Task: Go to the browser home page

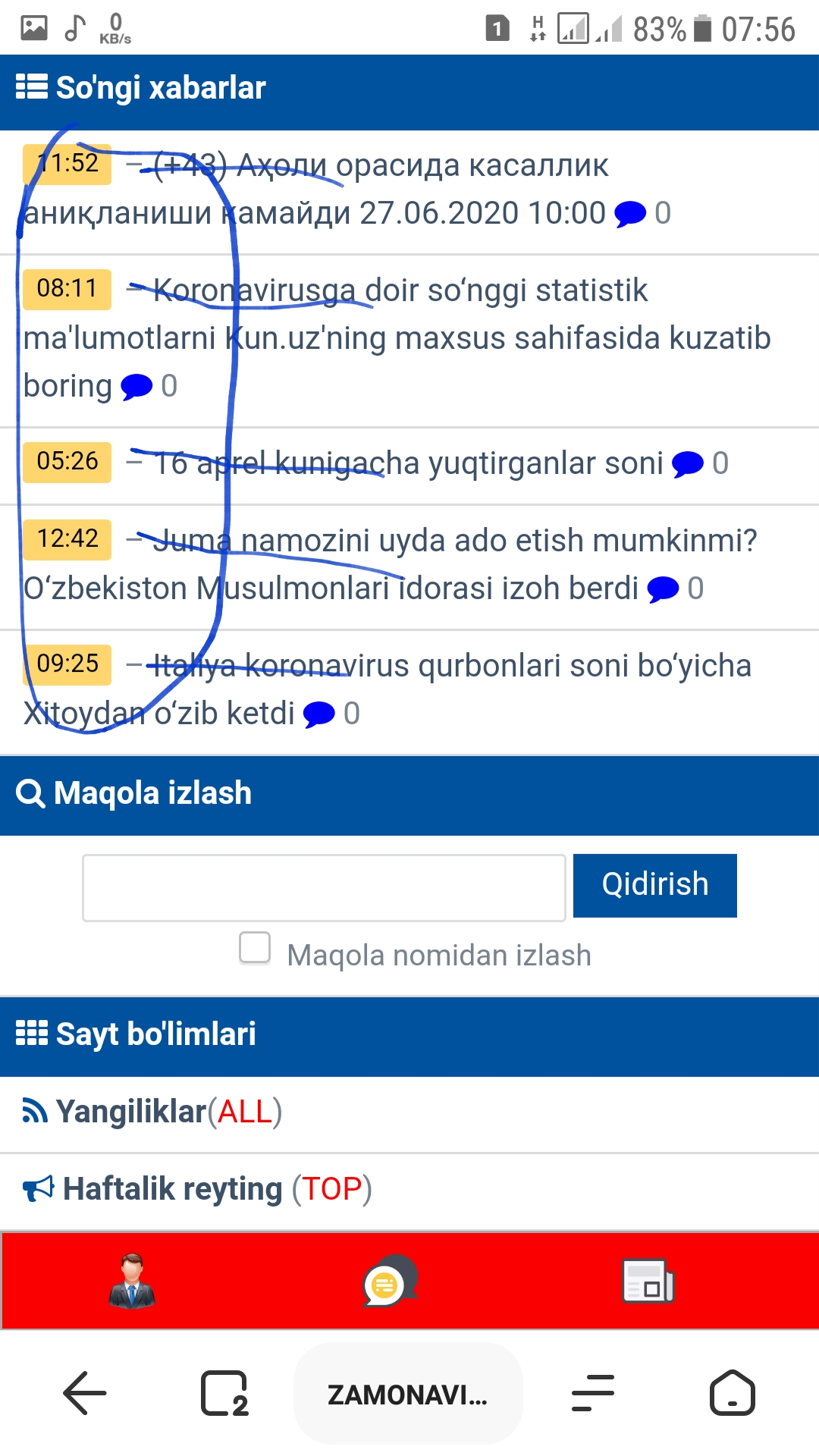Action: 732,1393
